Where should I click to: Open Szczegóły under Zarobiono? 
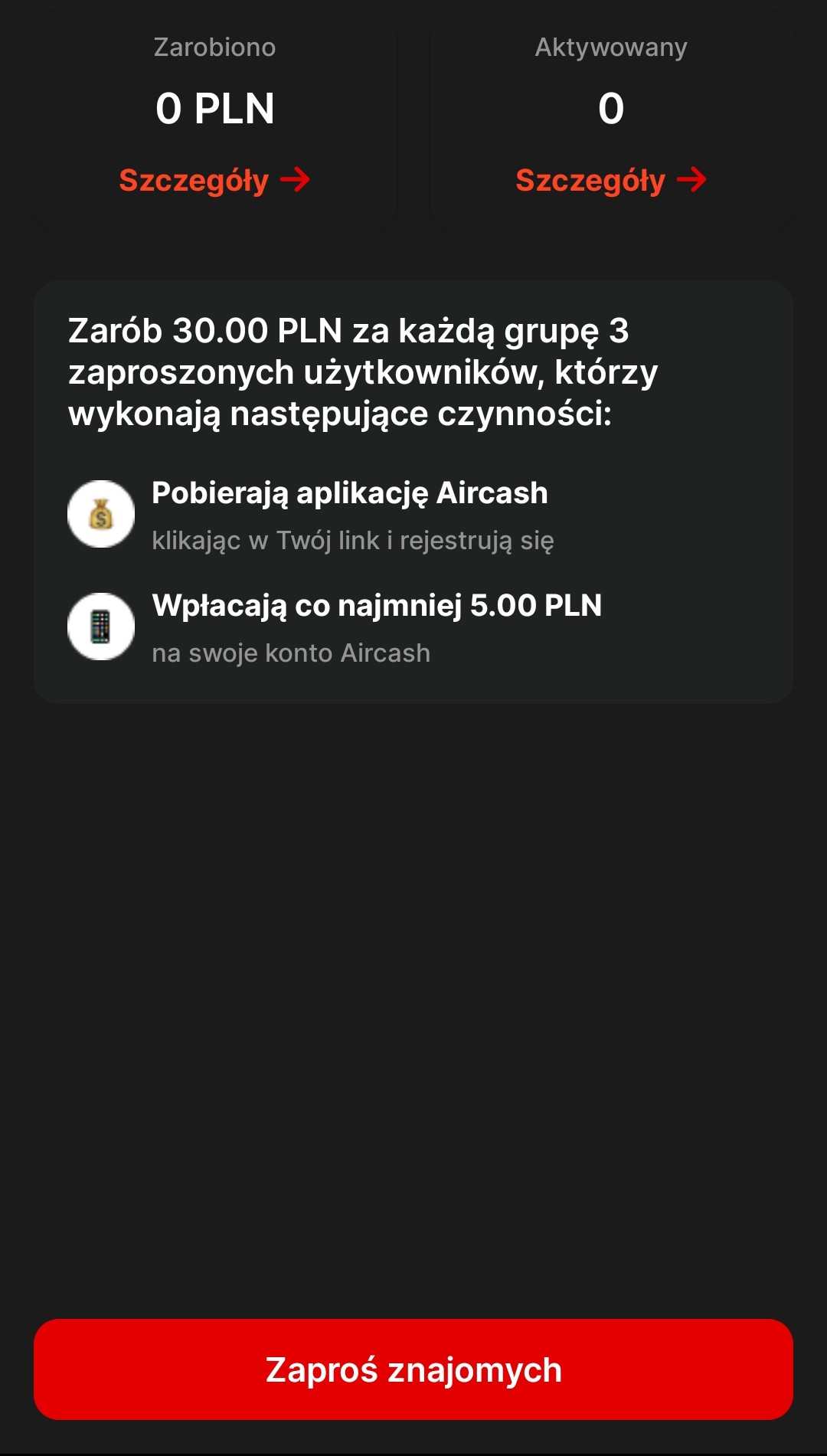coord(214,181)
